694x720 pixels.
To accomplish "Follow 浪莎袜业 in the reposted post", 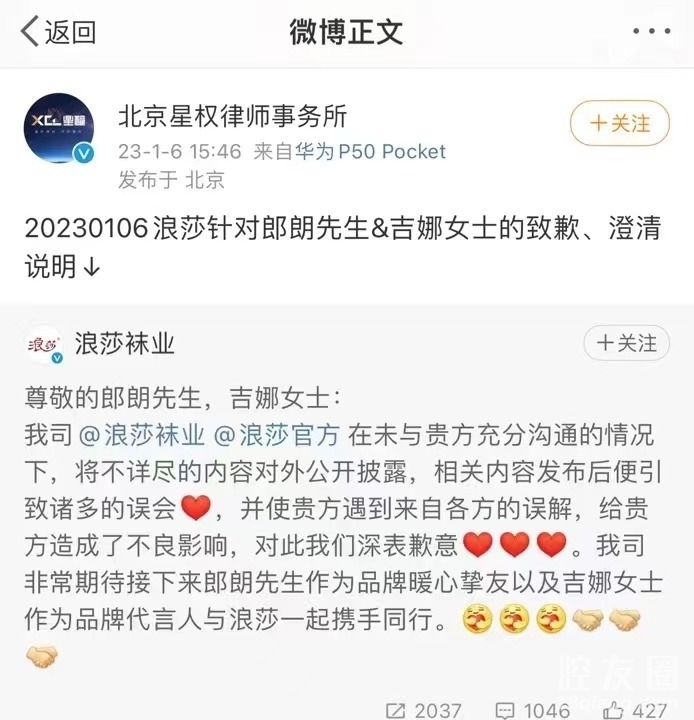I will click(x=625, y=343).
